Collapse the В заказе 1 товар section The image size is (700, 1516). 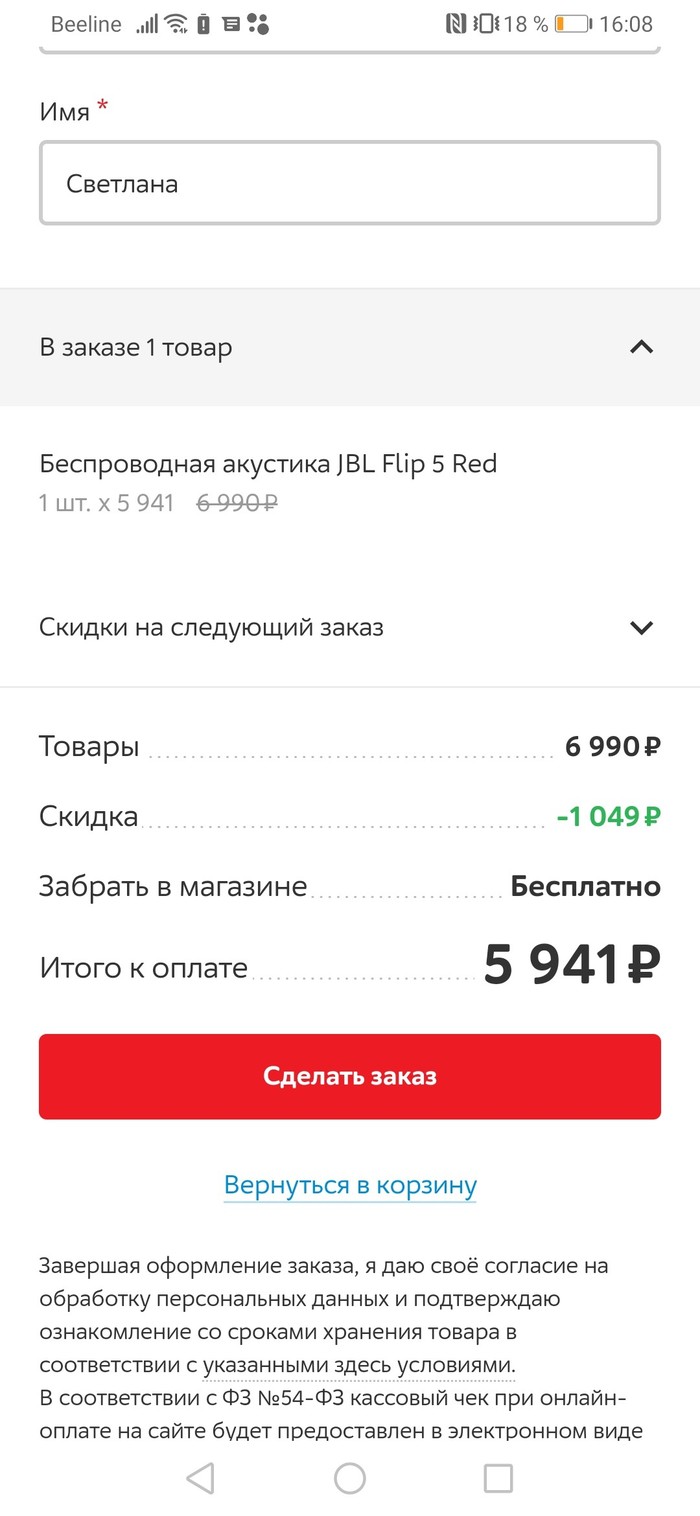click(641, 347)
